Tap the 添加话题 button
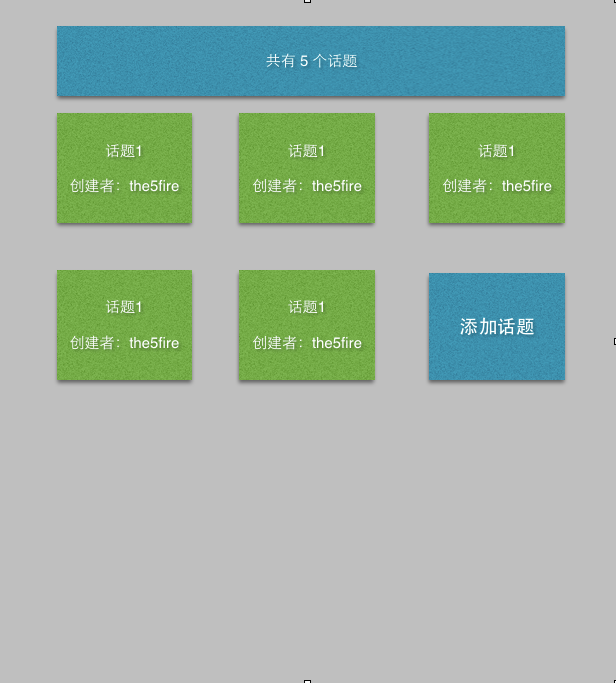The height and width of the screenshot is (683, 616). click(x=496, y=326)
